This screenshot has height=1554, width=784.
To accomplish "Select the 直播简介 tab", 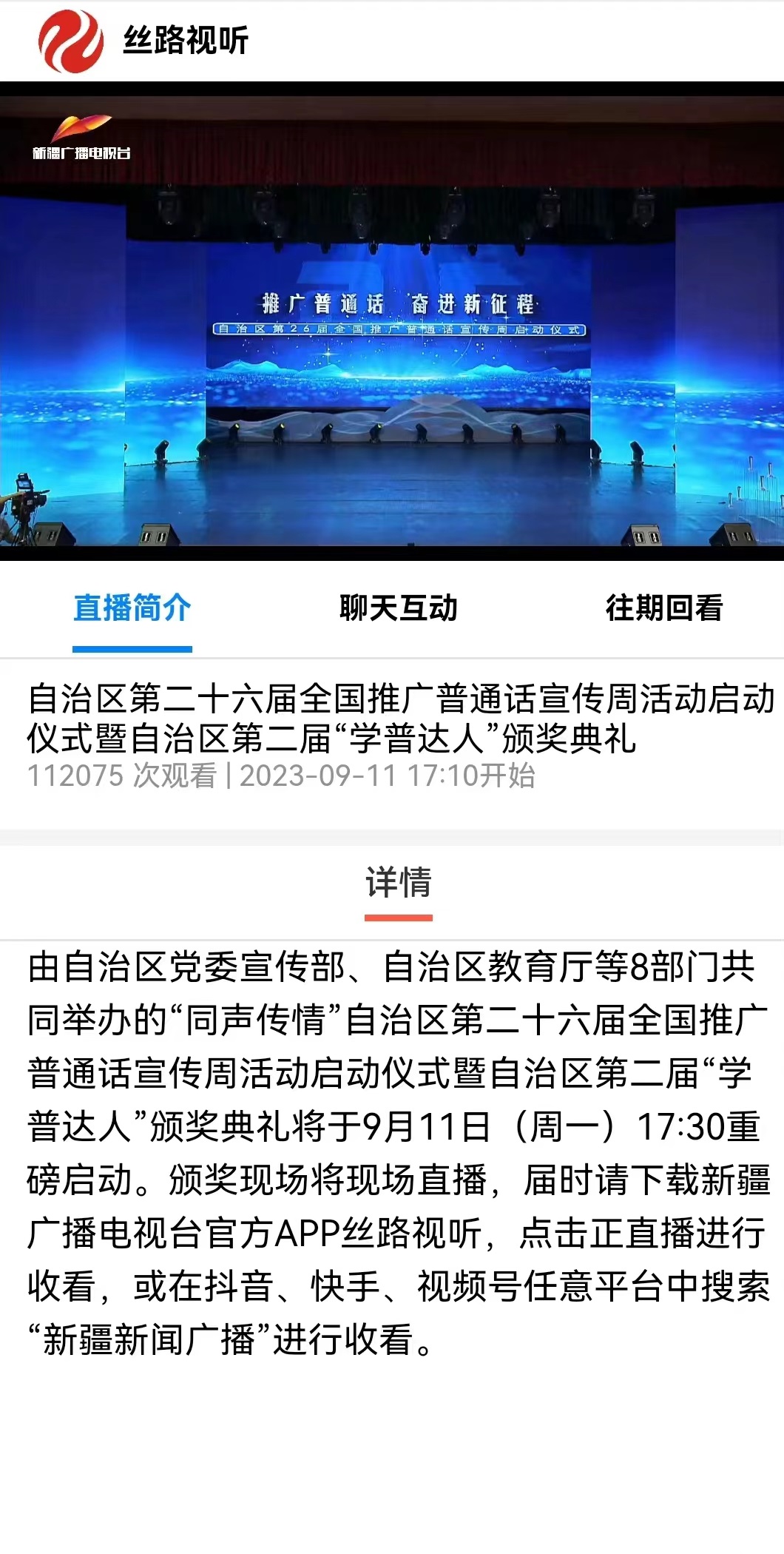I will [x=132, y=608].
